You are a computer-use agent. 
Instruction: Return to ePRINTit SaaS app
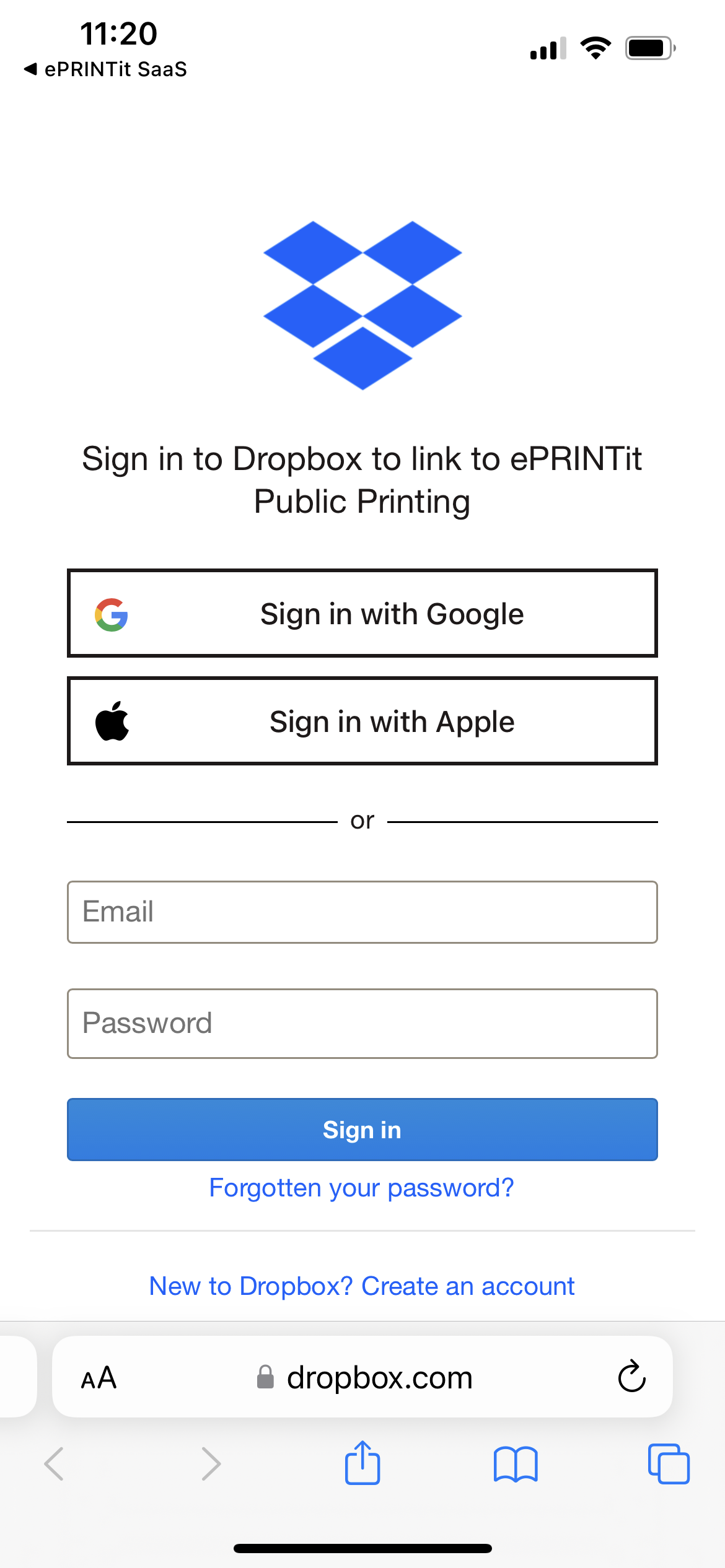tap(105, 69)
